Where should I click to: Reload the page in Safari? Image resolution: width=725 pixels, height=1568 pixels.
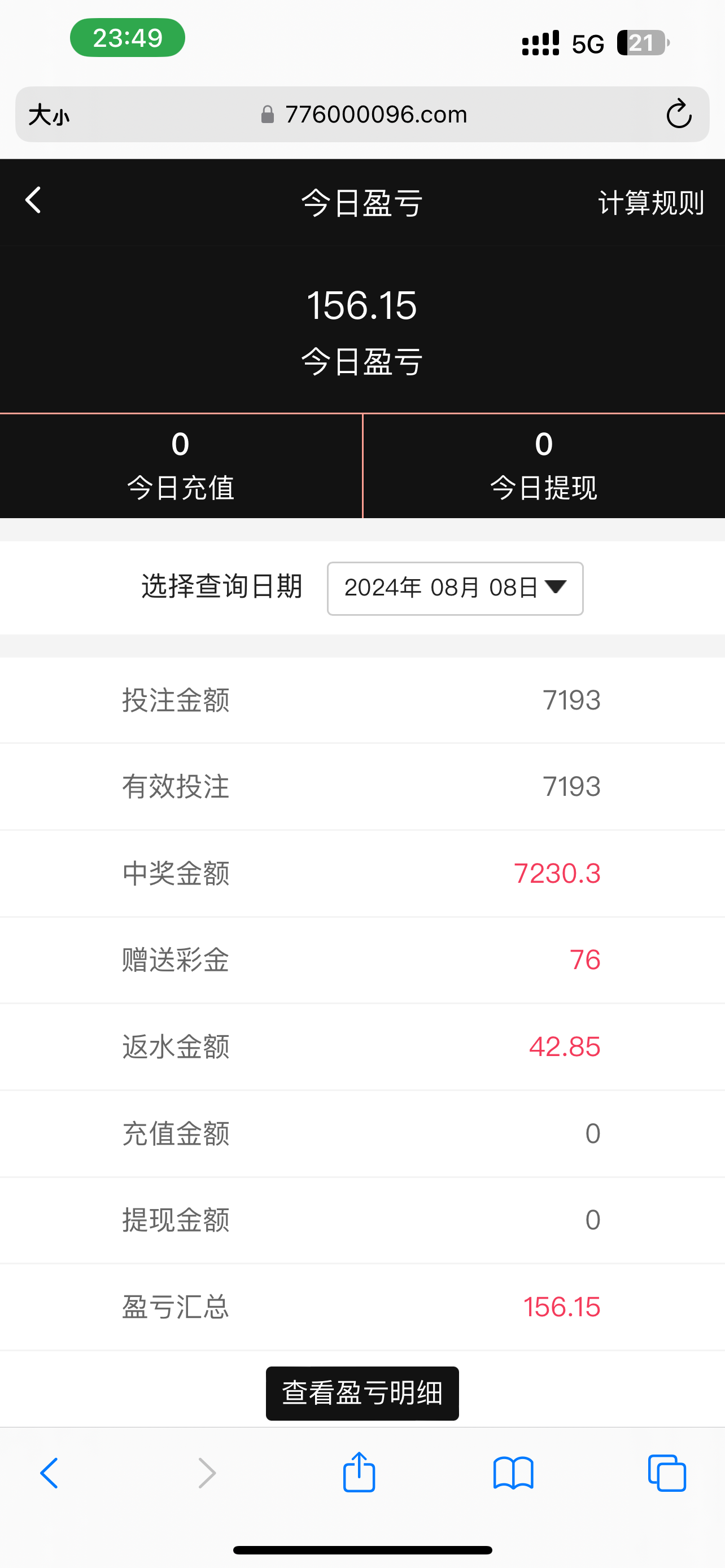678,115
